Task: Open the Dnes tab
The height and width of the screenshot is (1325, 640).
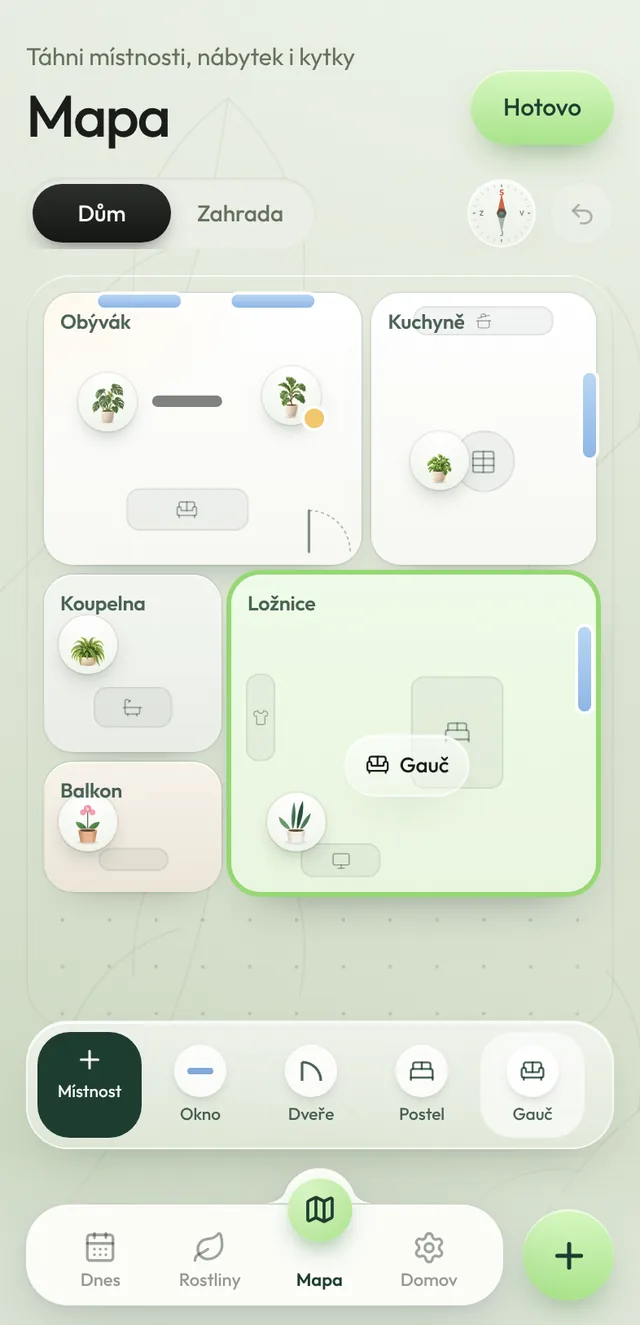Action: pos(100,1258)
